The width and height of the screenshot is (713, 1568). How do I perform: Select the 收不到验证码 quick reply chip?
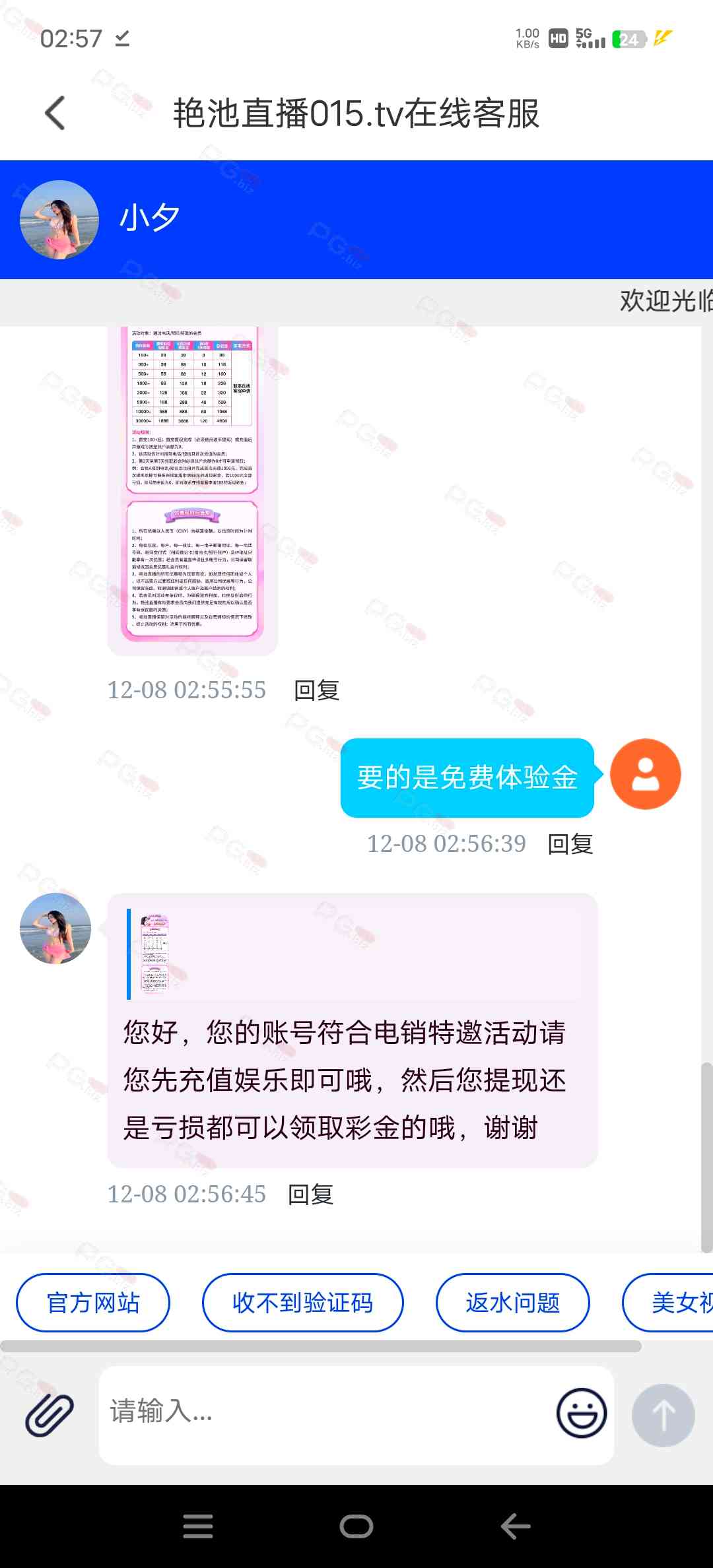coord(302,1303)
